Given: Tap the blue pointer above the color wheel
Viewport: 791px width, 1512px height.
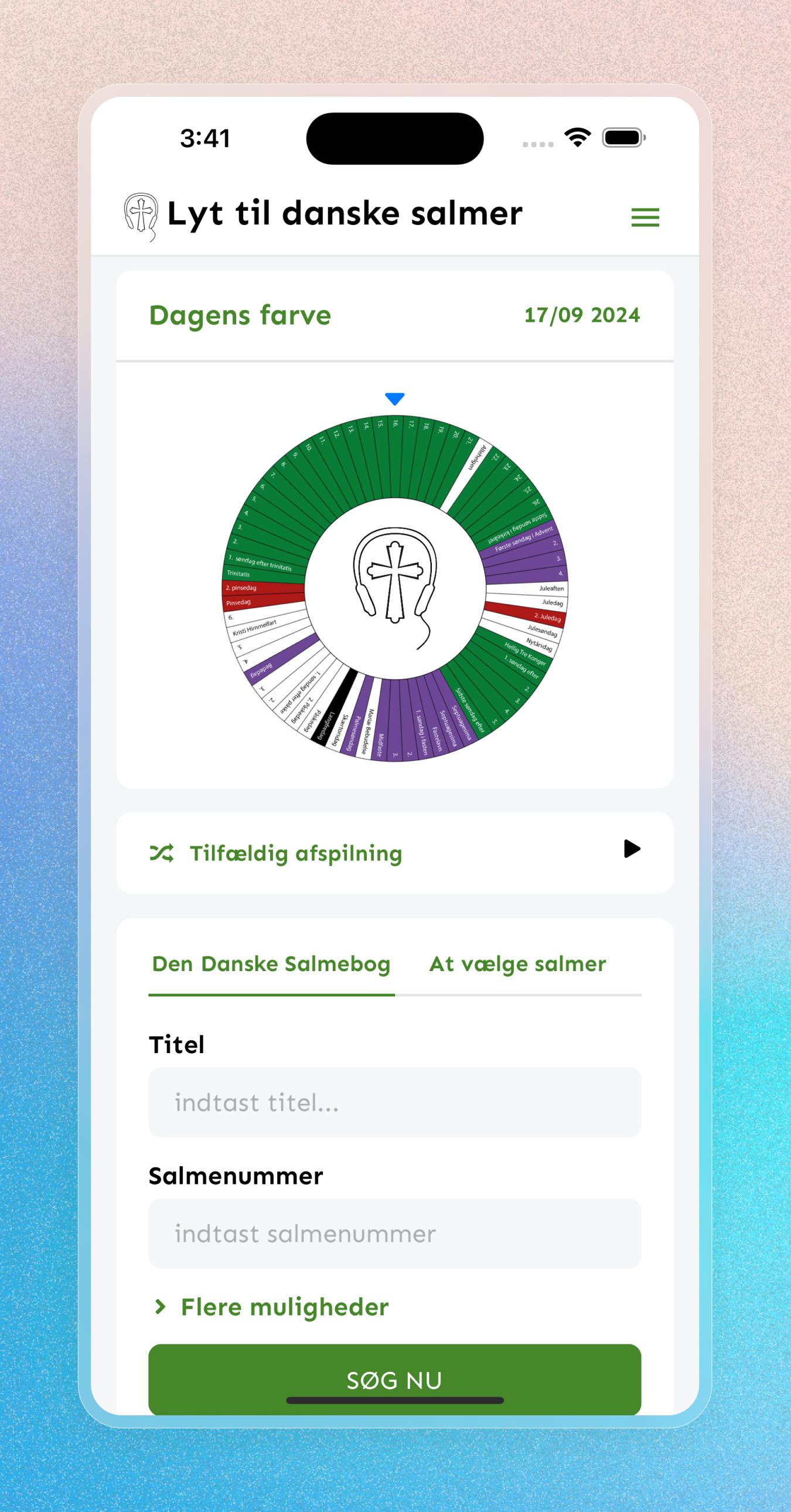Looking at the screenshot, I should click(x=395, y=398).
